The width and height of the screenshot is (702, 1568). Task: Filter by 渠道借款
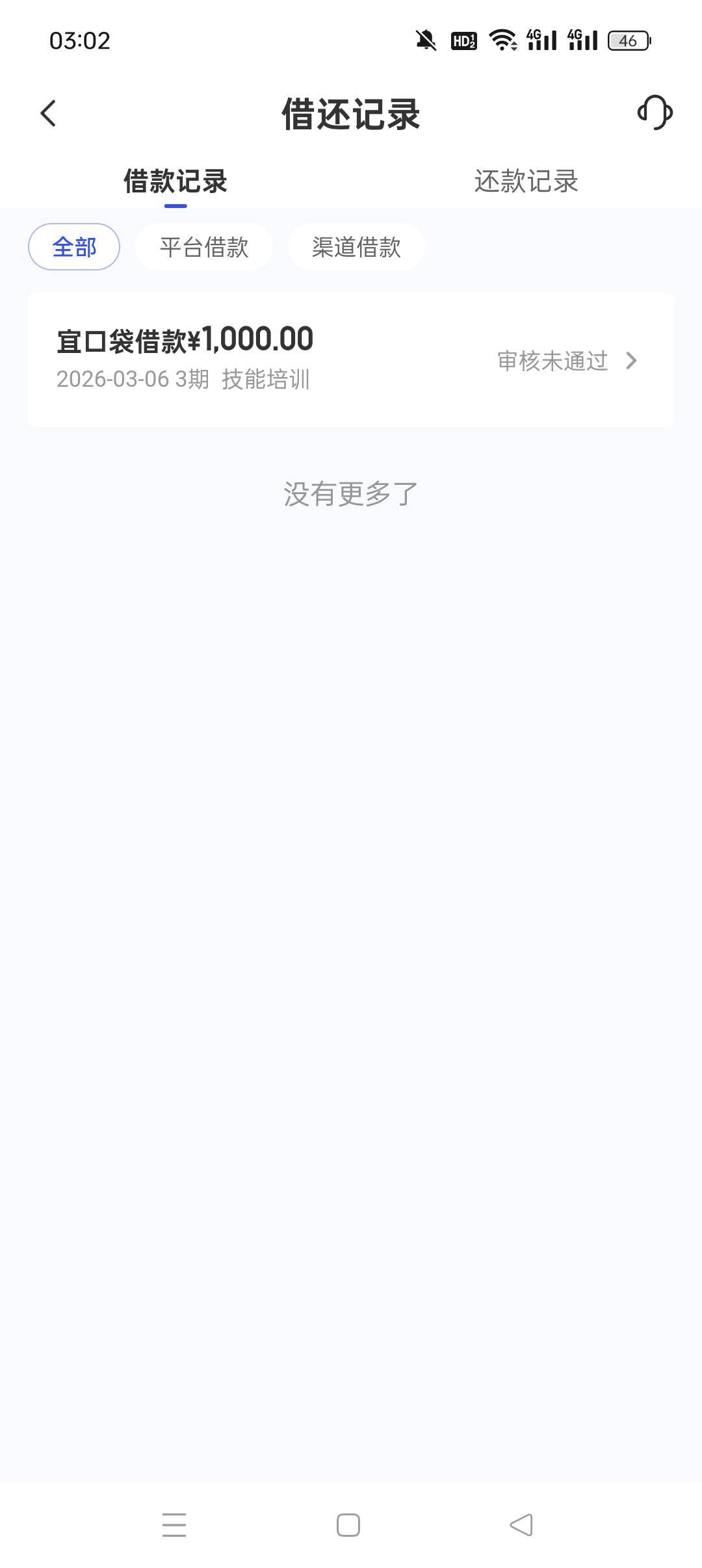(x=356, y=247)
